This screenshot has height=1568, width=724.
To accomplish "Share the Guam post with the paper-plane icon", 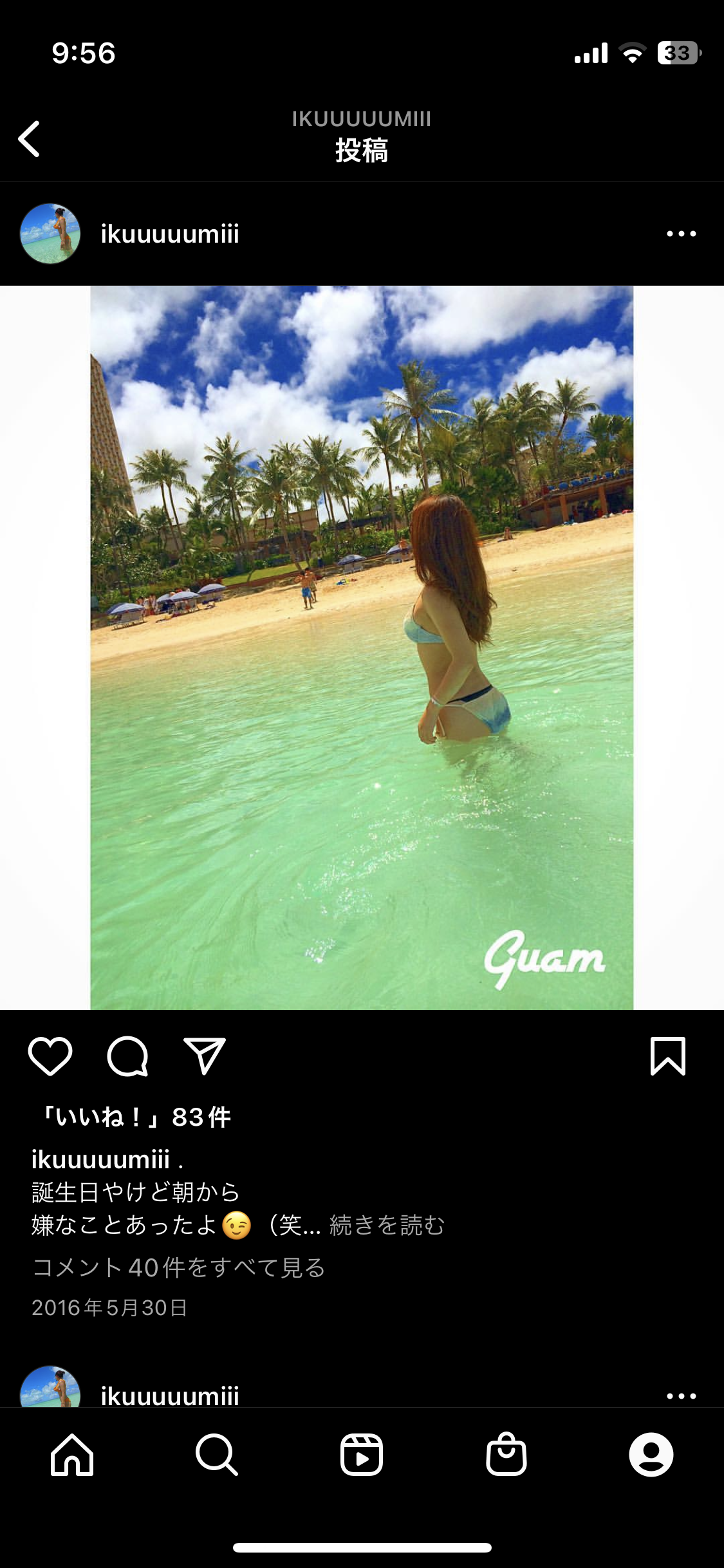I will click(x=205, y=1056).
